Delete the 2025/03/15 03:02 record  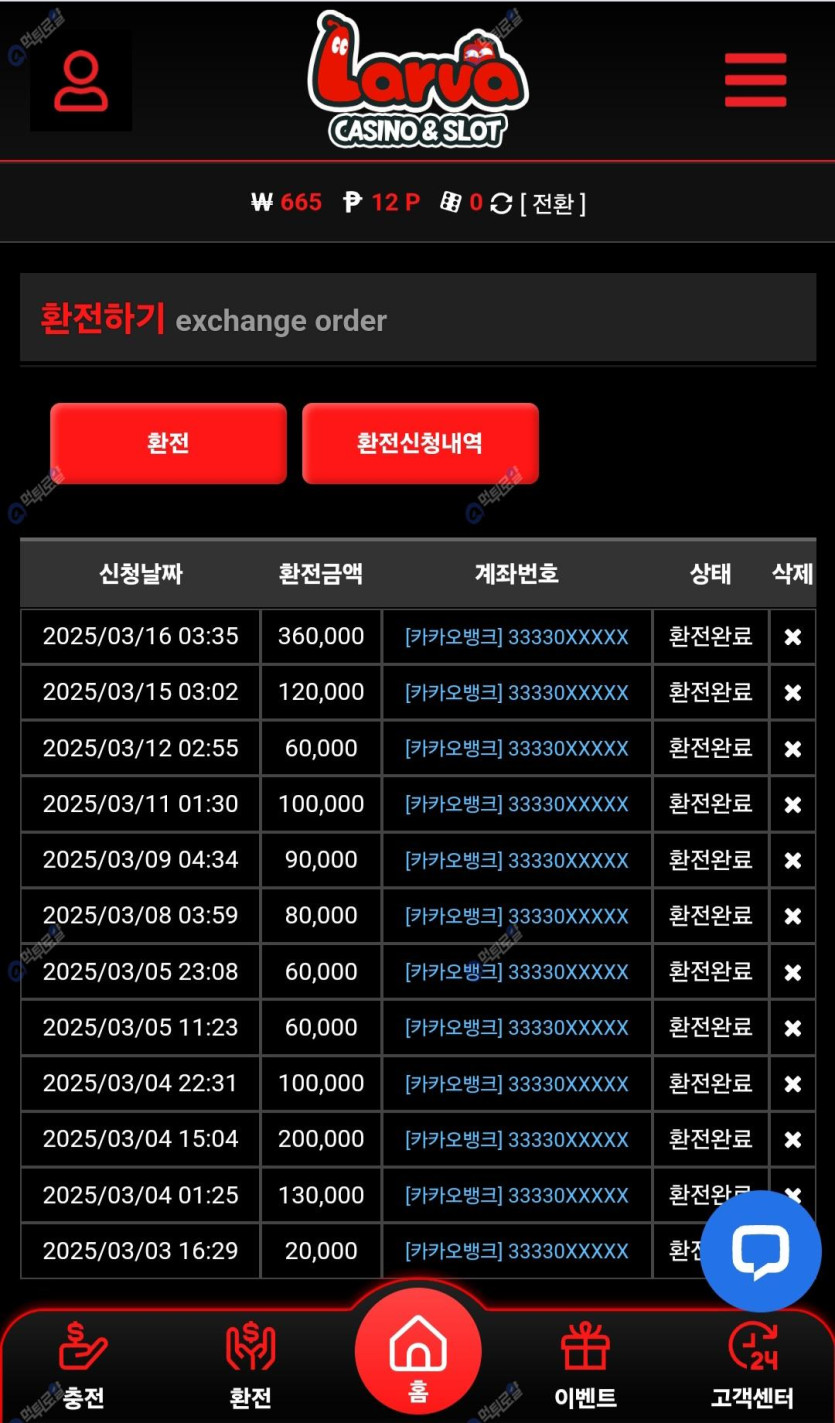coord(793,693)
